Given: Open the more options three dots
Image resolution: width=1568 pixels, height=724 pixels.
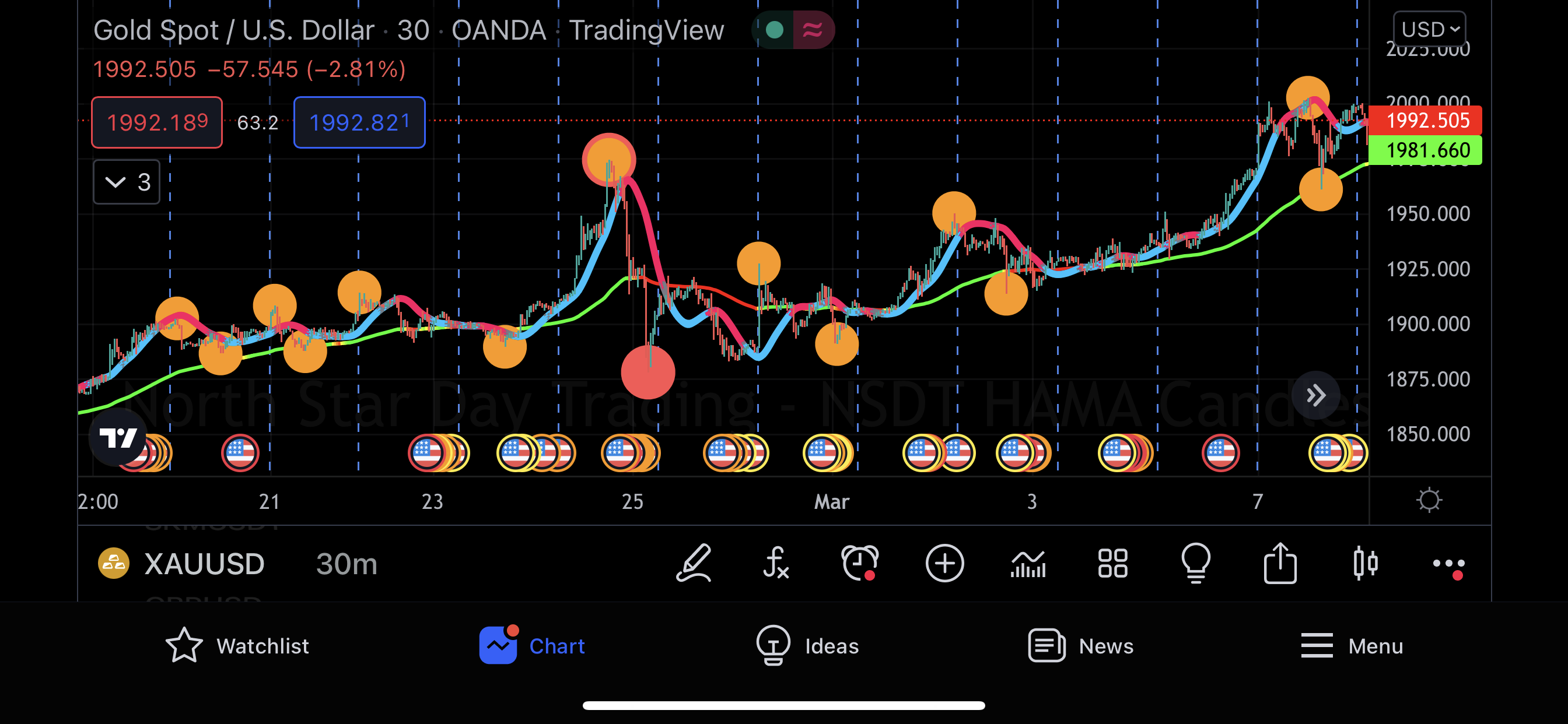Looking at the screenshot, I should tap(1448, 564).
